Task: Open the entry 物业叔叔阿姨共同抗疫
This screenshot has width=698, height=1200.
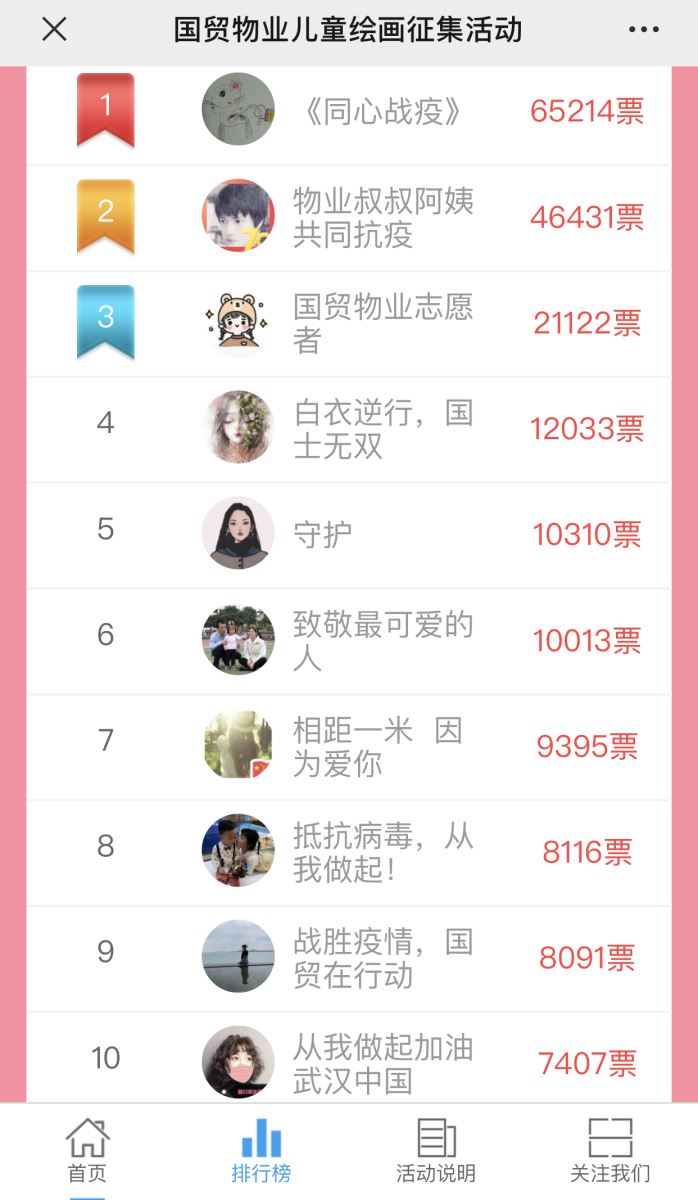Action: (x=383, y=217)
